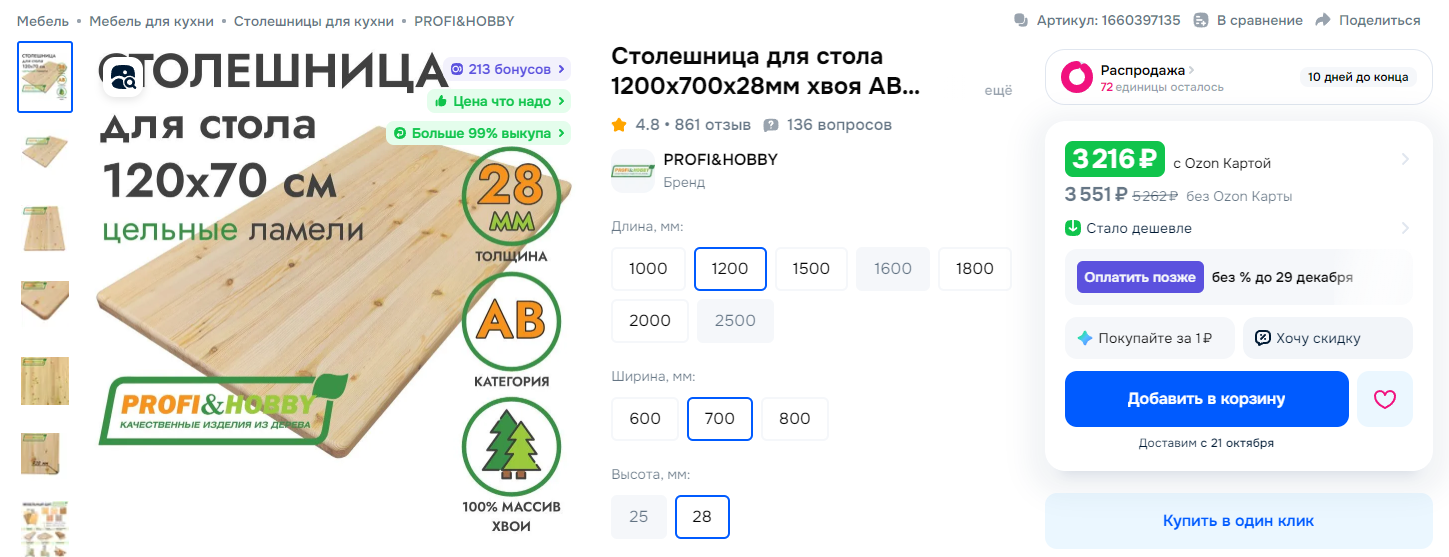Choose width 800 mm
The image size is (1449, 557).
[794, 419]
